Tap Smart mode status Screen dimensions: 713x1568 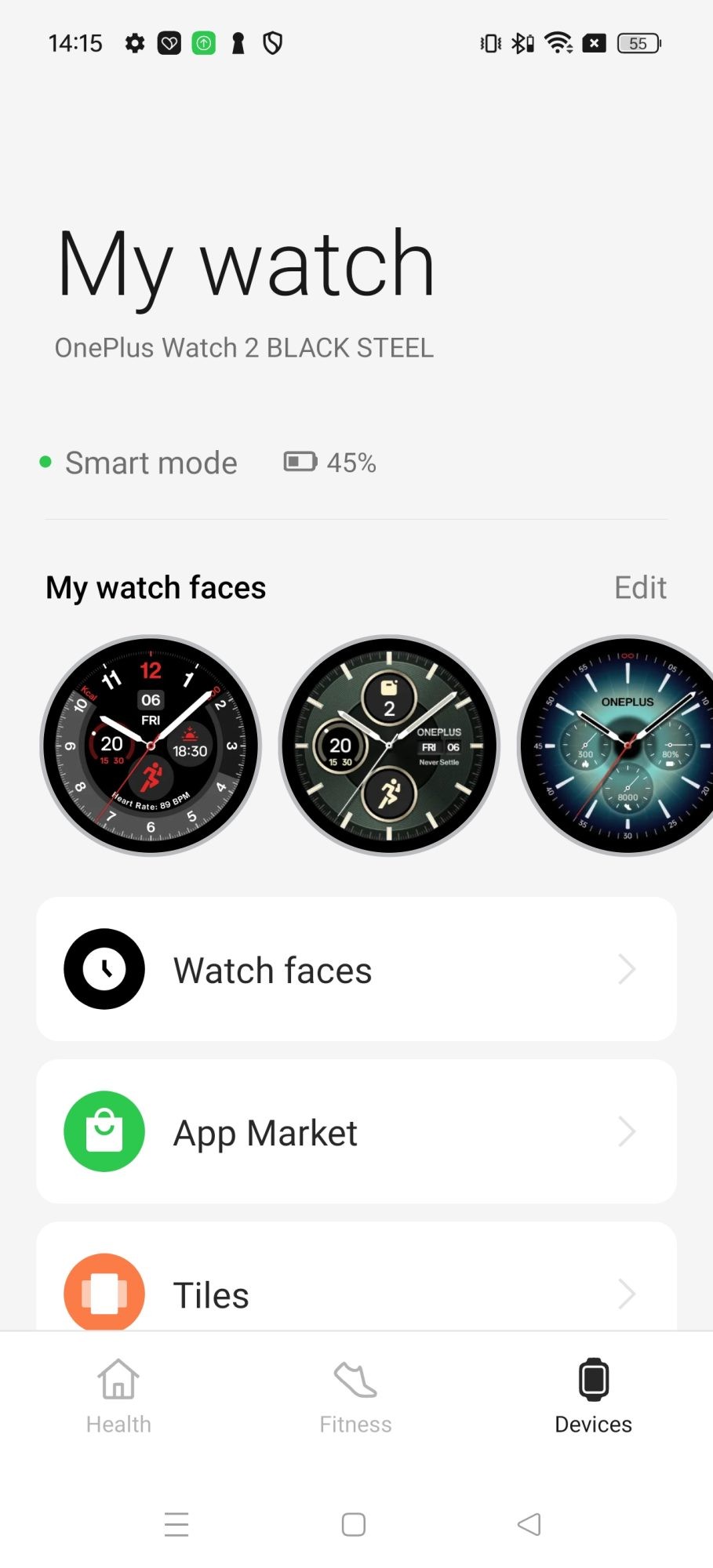pos(151,463)
